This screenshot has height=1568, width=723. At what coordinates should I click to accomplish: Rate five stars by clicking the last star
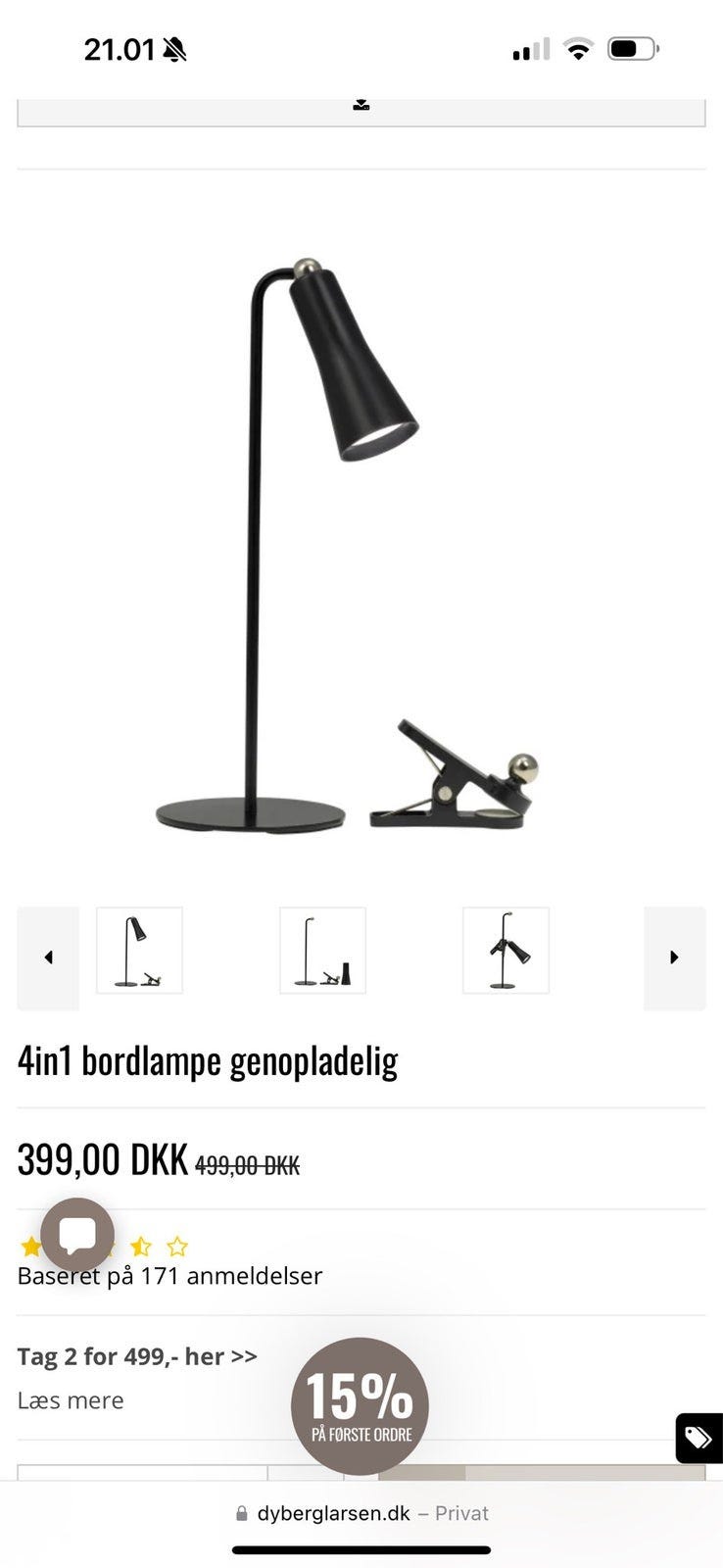pos(177,1245)
